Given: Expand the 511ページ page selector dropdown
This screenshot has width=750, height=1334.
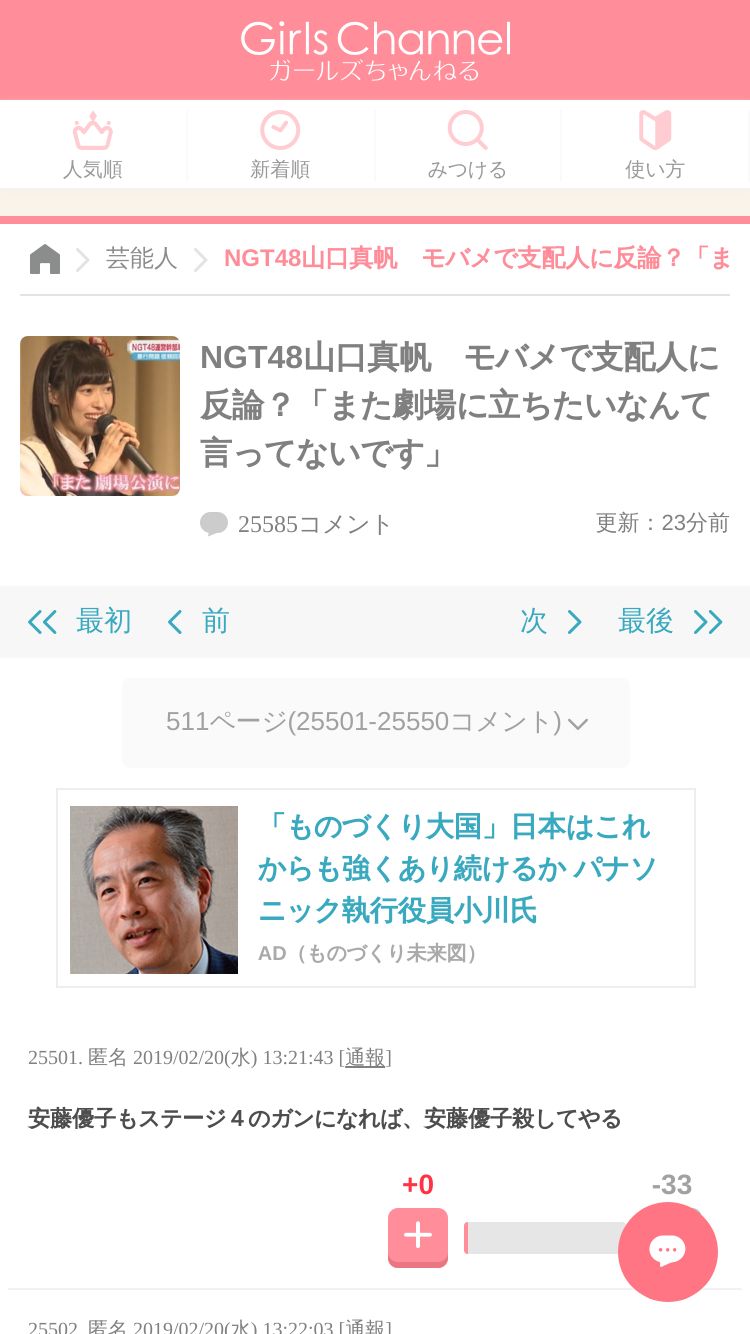Looking at the screenshot, I should 376,722.
